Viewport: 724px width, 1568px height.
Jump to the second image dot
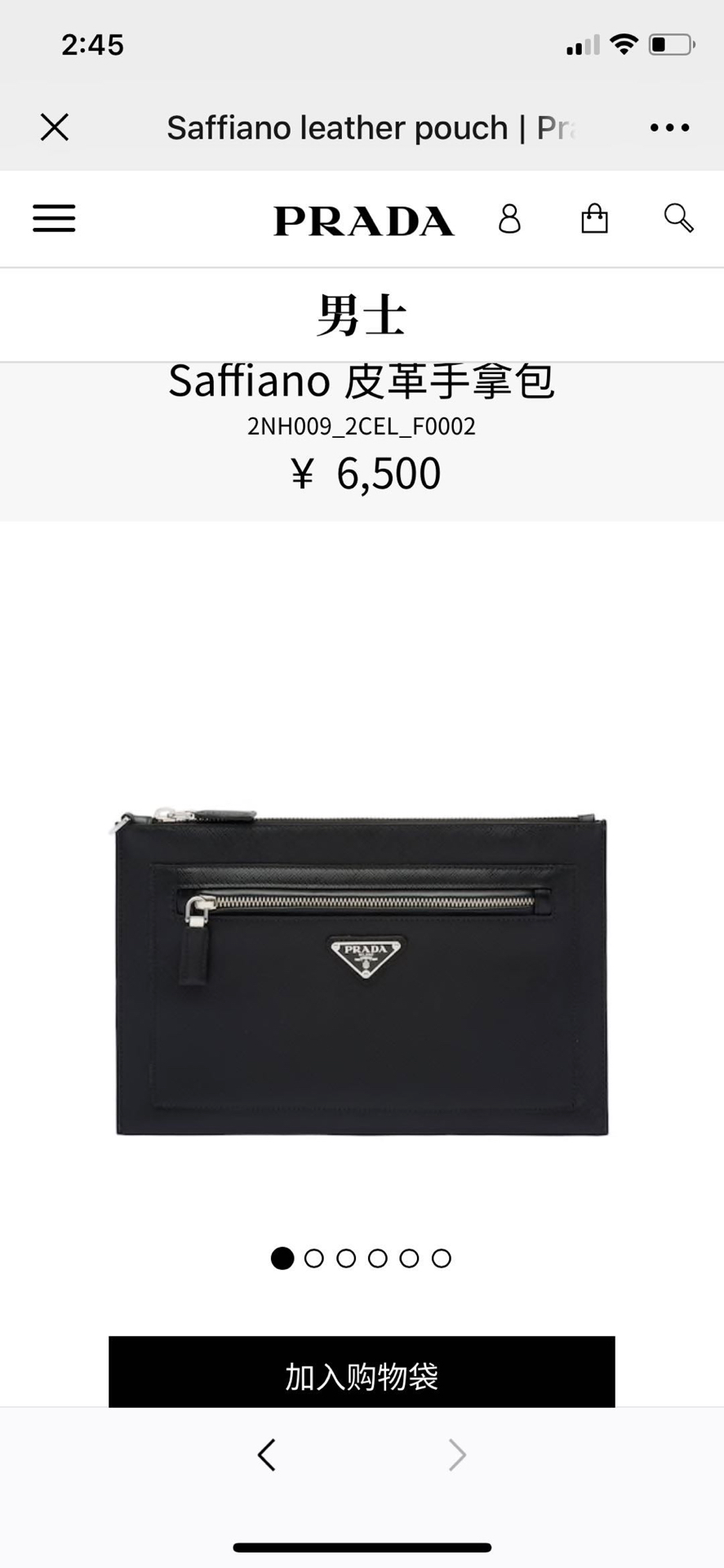(314, 1258)
